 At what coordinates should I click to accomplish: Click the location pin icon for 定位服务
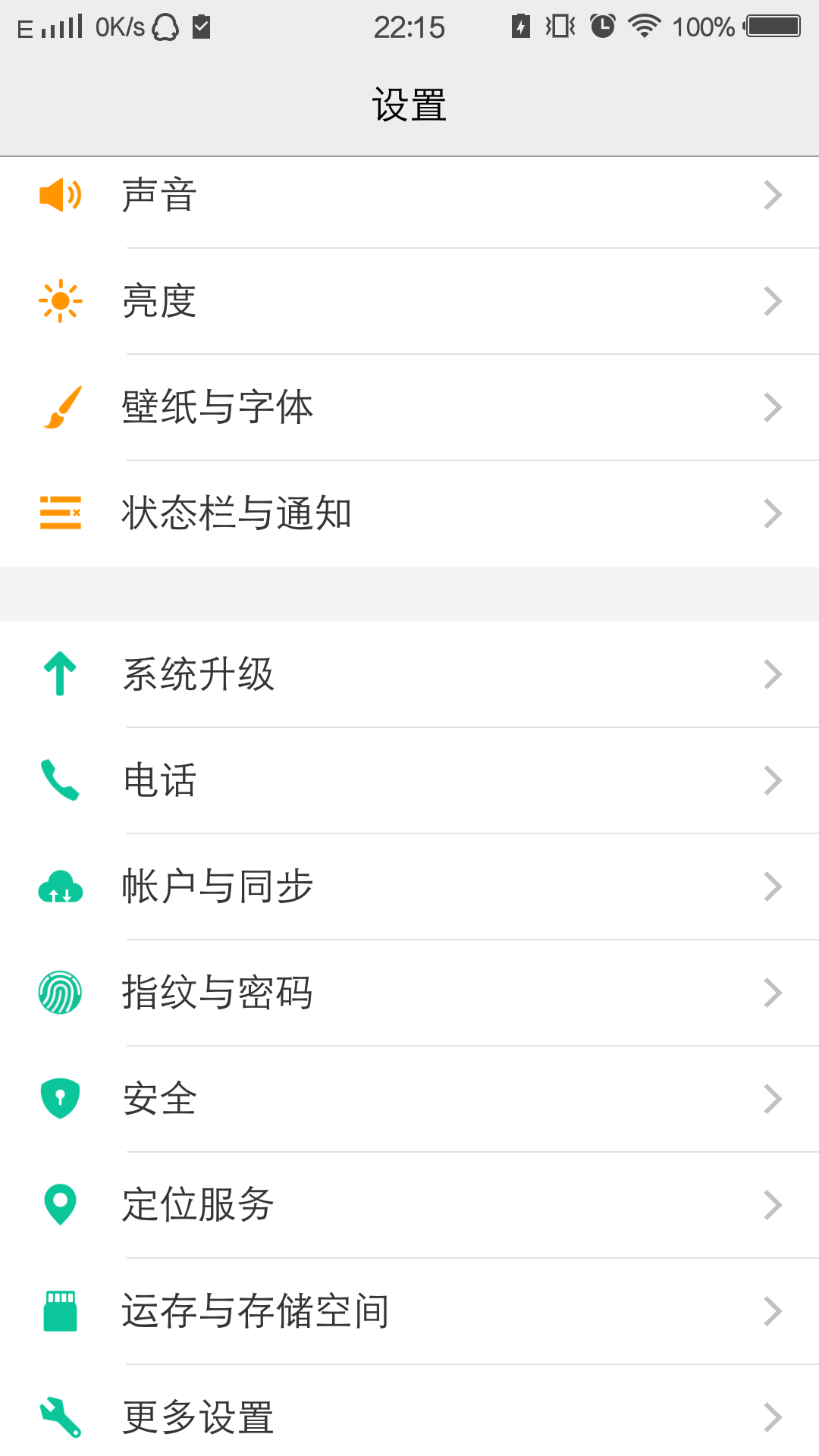point(59,1204)
